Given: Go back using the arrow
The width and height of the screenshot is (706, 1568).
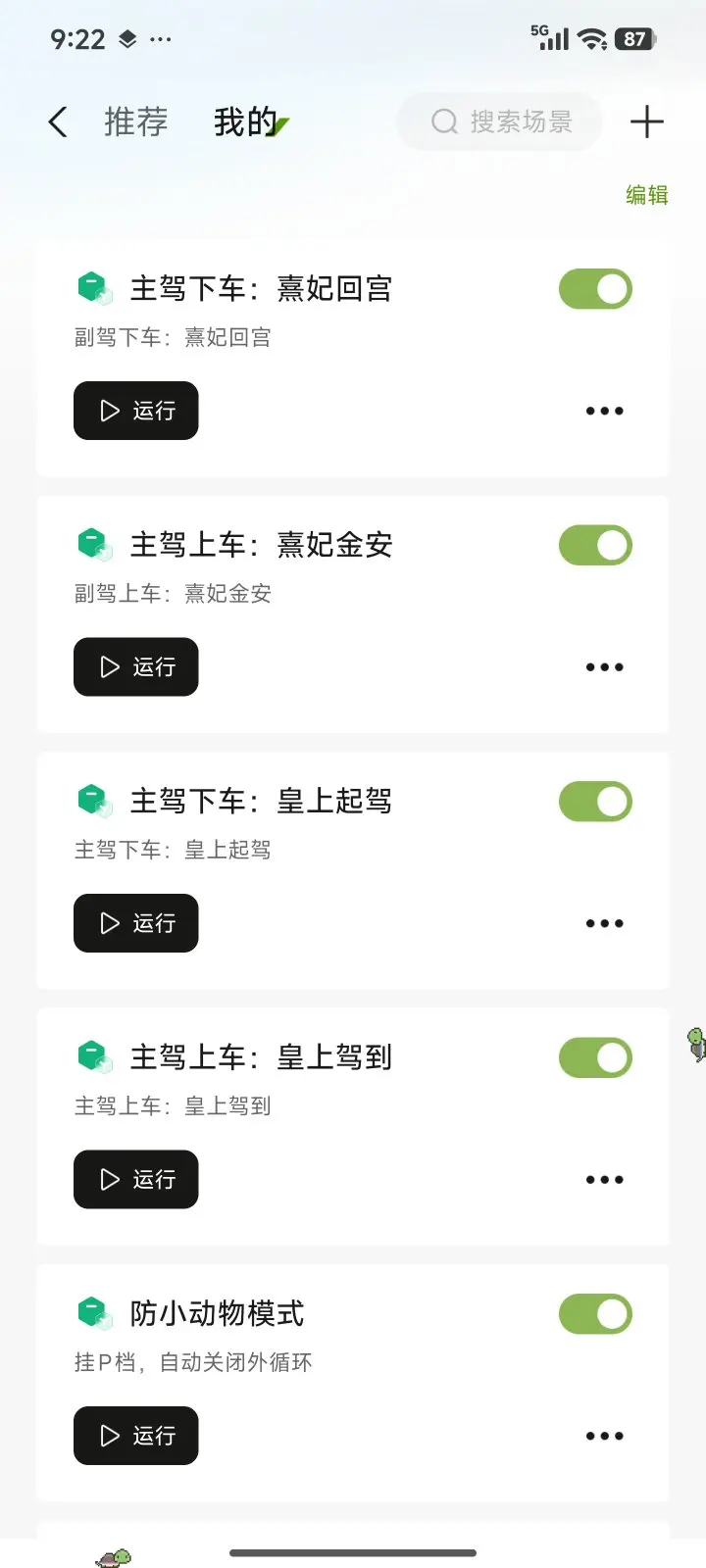Looking at the screenshot, I should pos(58,122).
